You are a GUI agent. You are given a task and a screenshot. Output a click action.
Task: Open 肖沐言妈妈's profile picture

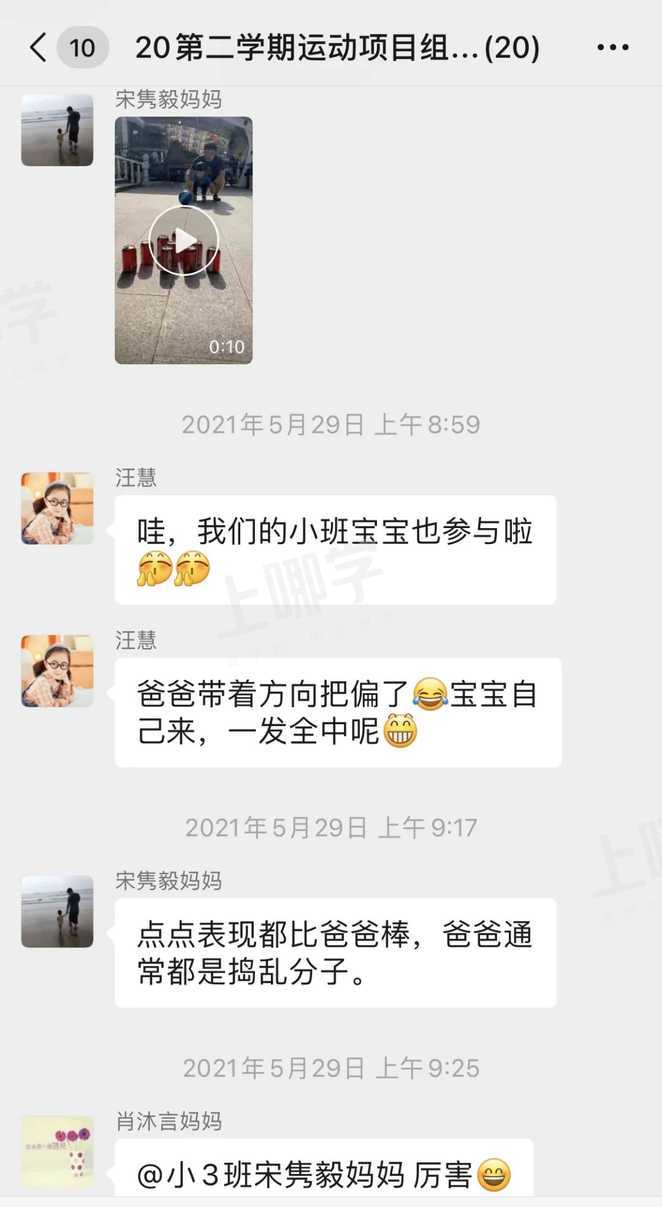pos(57,1152)
